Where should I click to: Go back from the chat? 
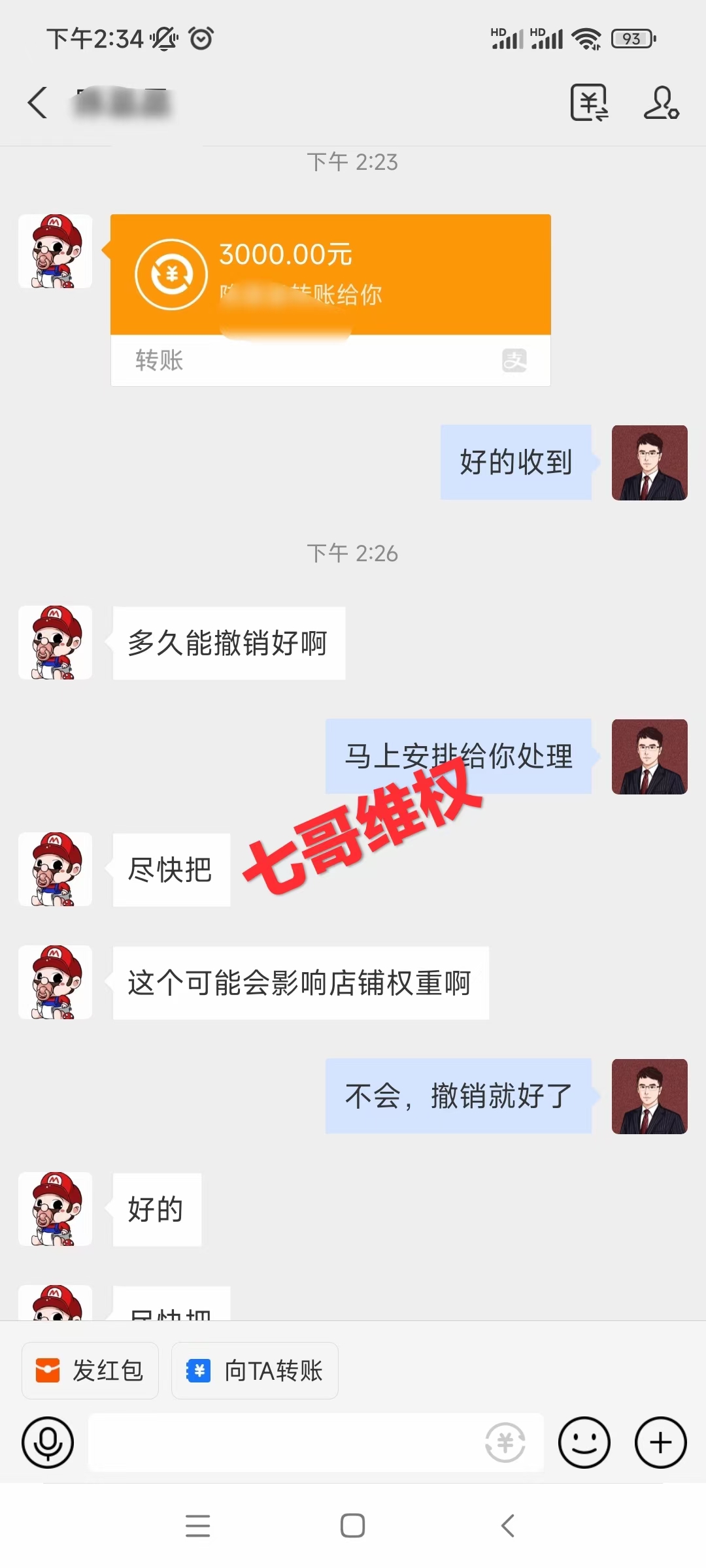coord(38,103)
